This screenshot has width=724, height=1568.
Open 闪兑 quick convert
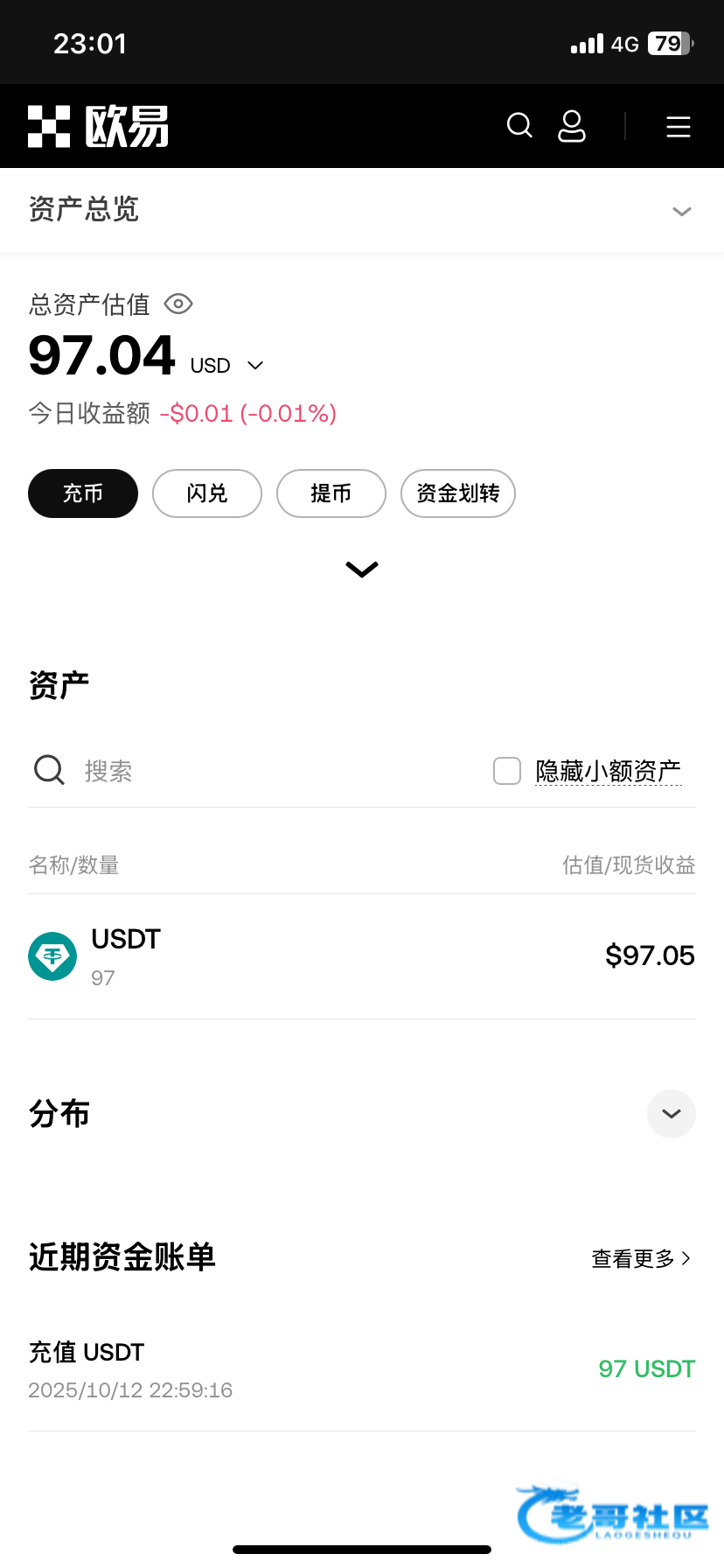click(207, 493)
